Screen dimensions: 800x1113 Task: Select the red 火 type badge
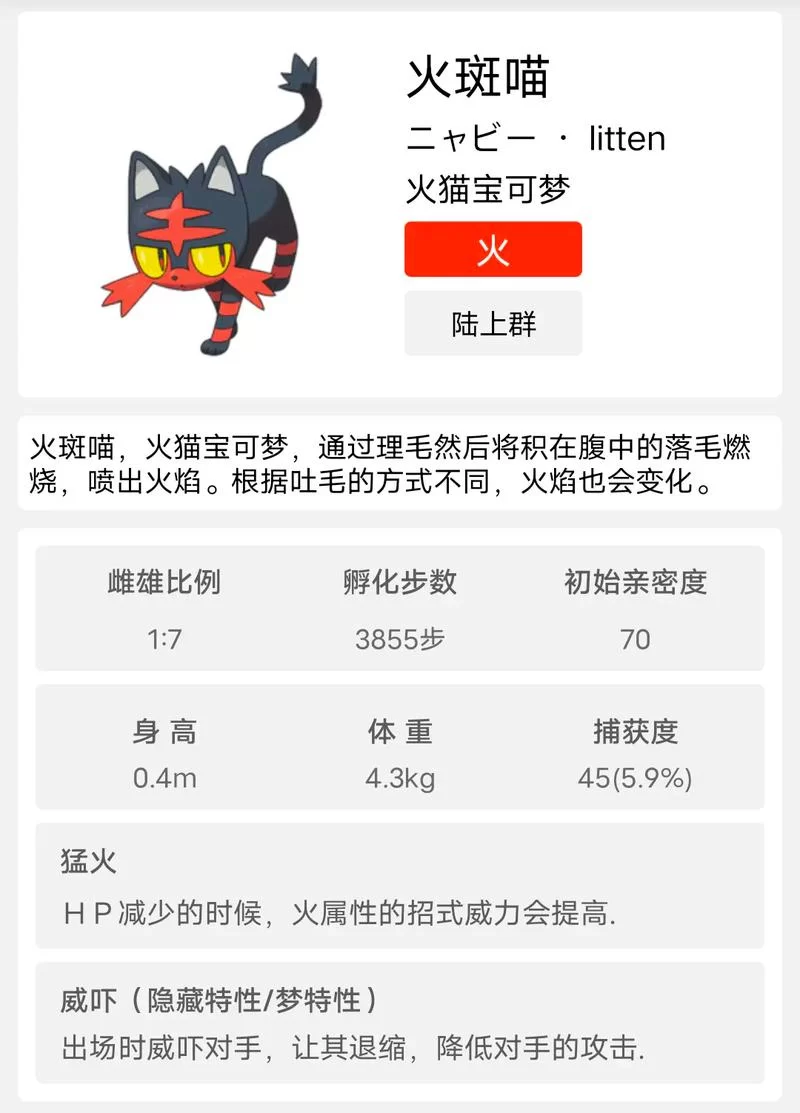tap(492, 251)
